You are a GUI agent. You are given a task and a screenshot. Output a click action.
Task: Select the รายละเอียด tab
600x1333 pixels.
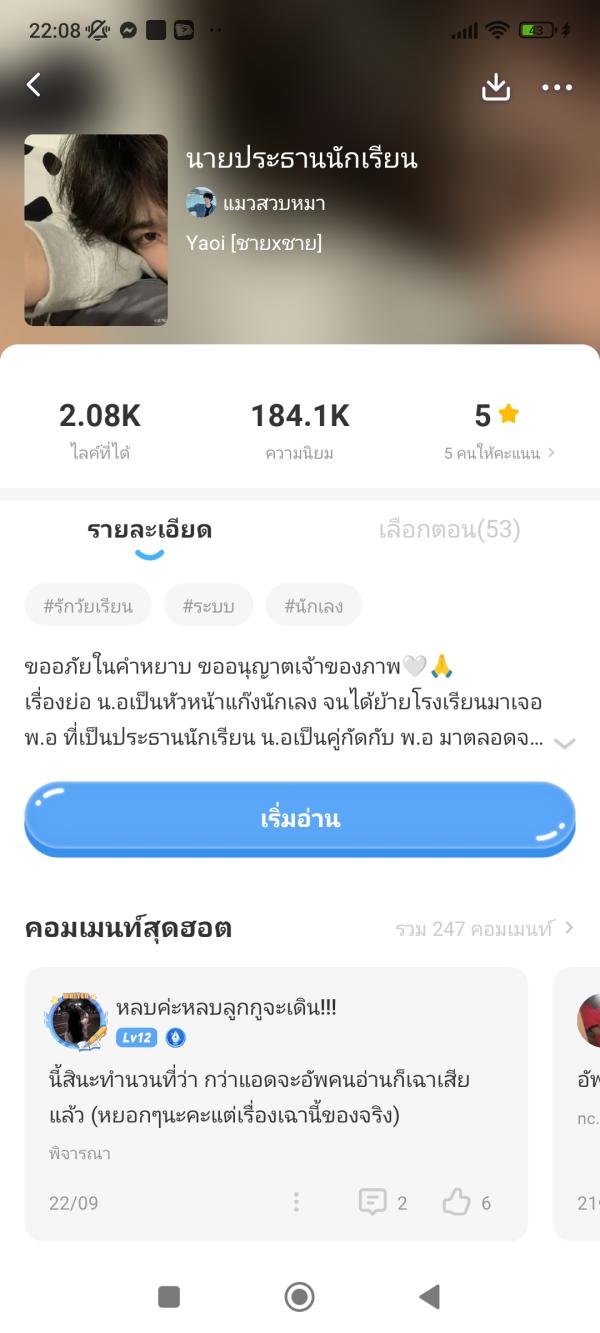click(x=149, y=530)
